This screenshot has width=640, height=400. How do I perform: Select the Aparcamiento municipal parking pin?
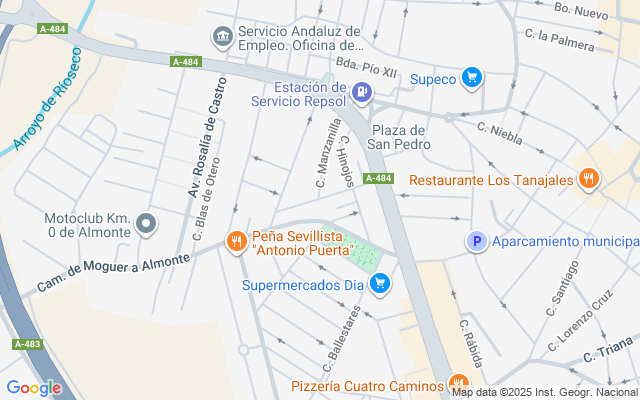point(477,241)
